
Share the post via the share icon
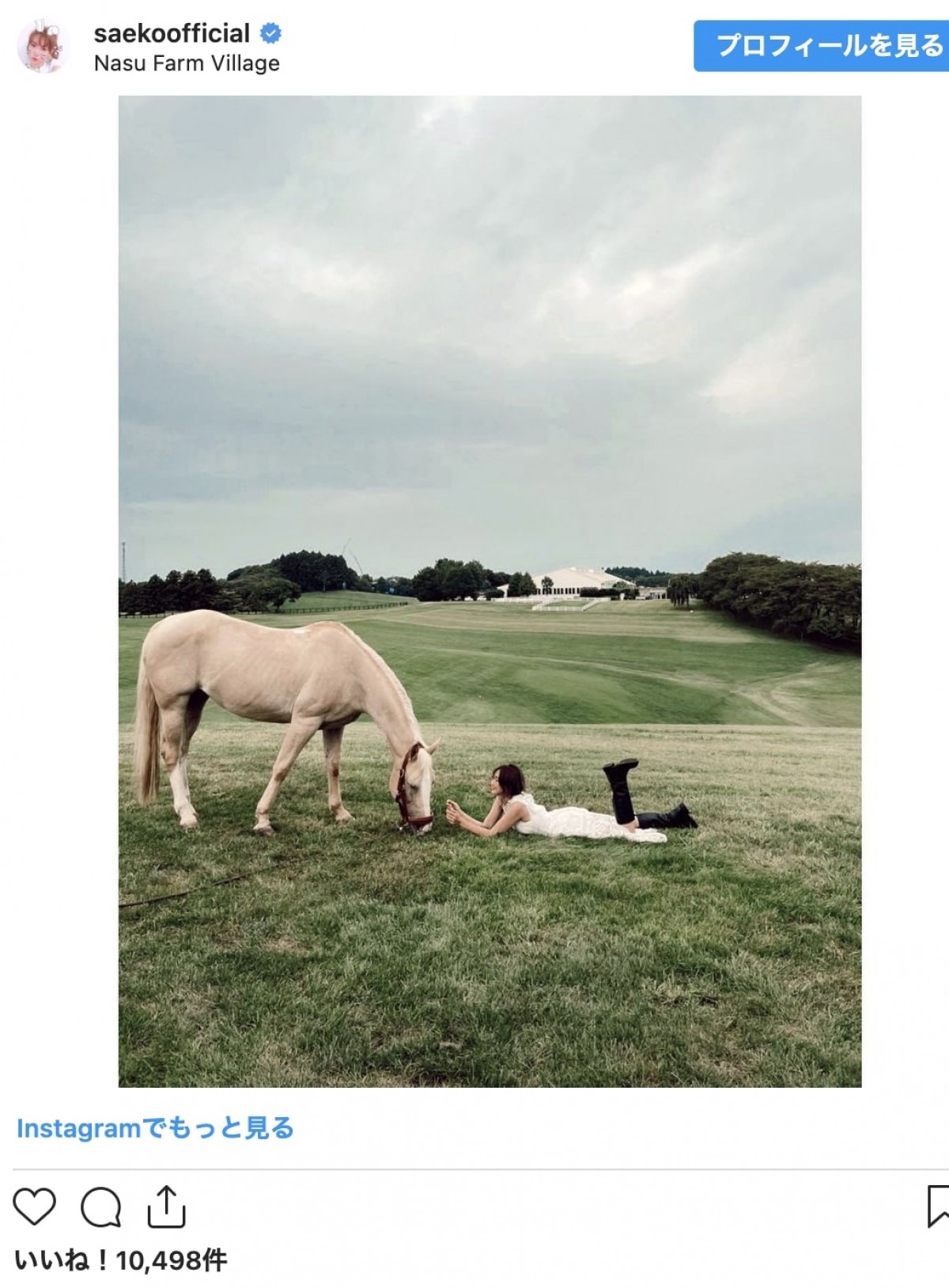[x=166, y=1206]
